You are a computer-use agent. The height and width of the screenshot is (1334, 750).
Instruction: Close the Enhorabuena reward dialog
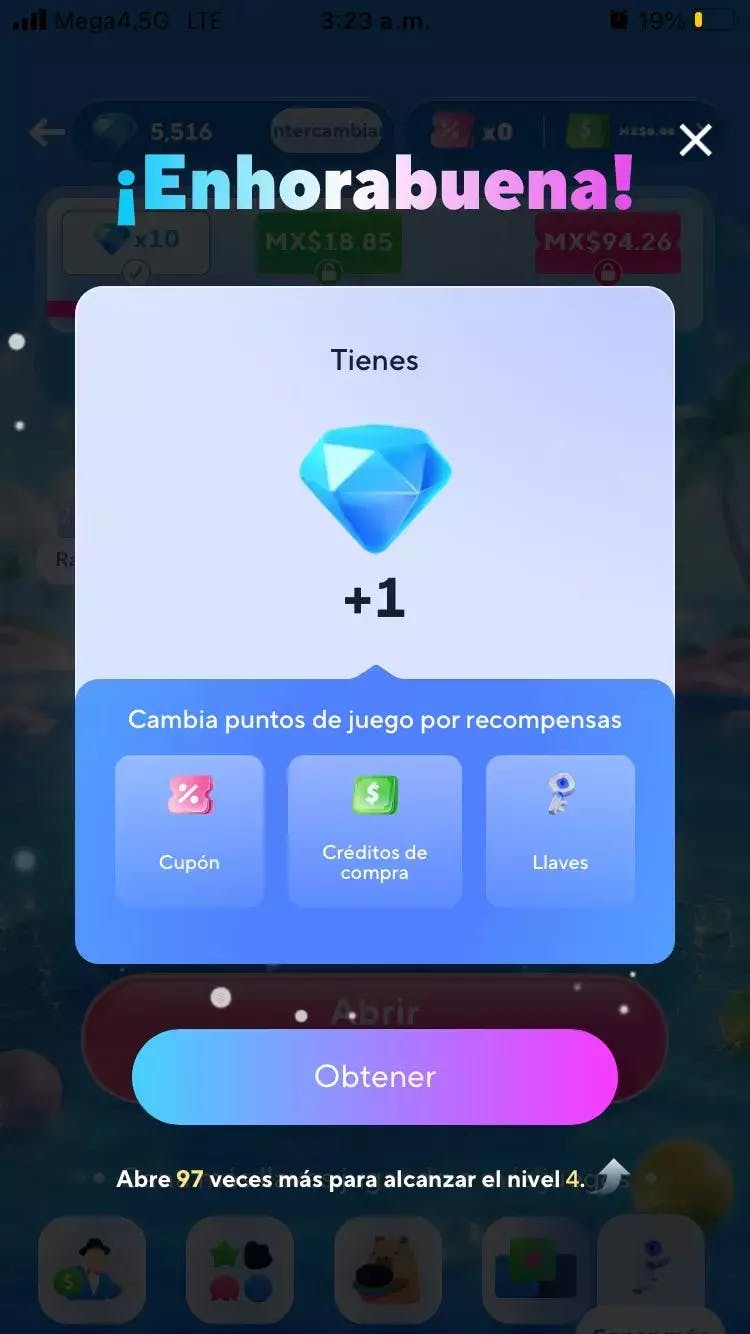(695, 141)
